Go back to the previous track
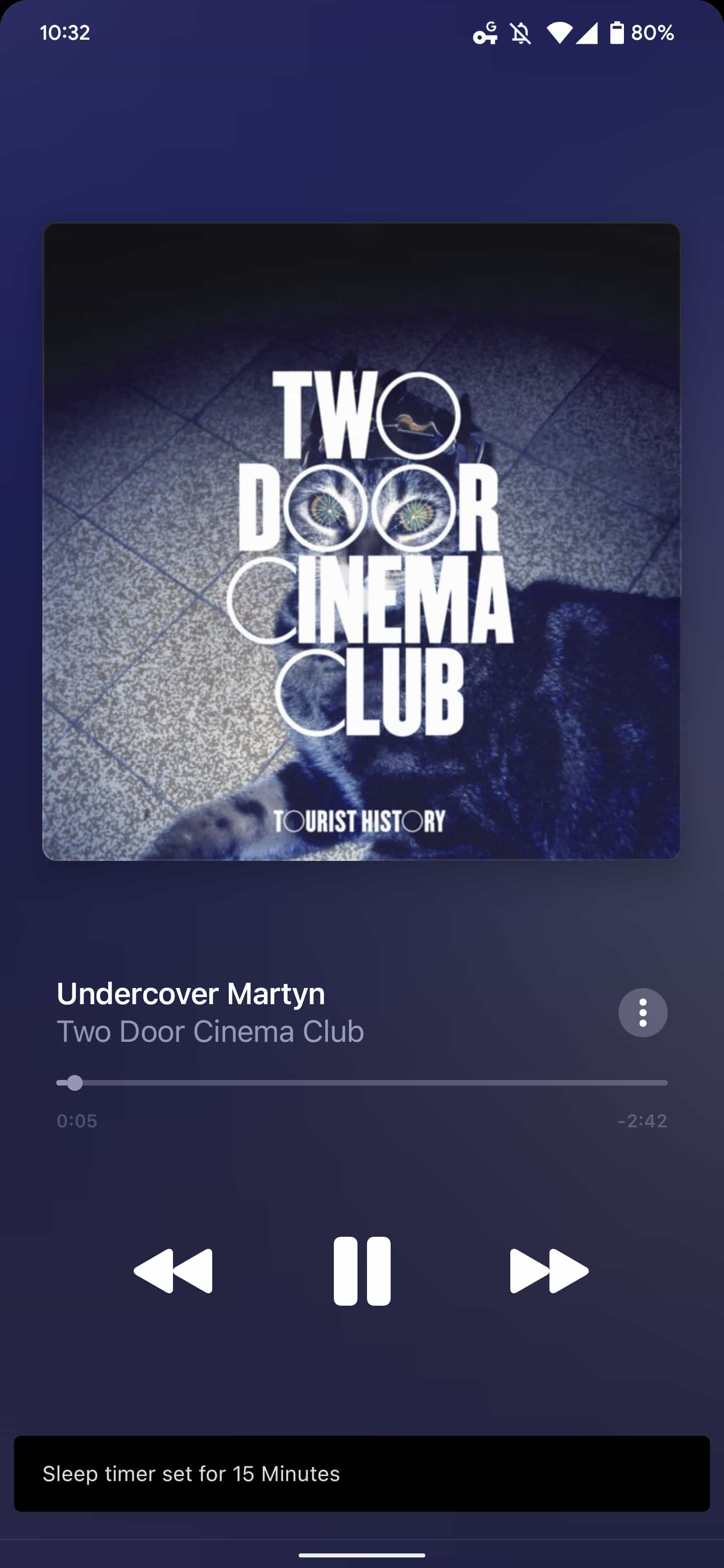724x1568 pixels. click(x=173, y=1270)
